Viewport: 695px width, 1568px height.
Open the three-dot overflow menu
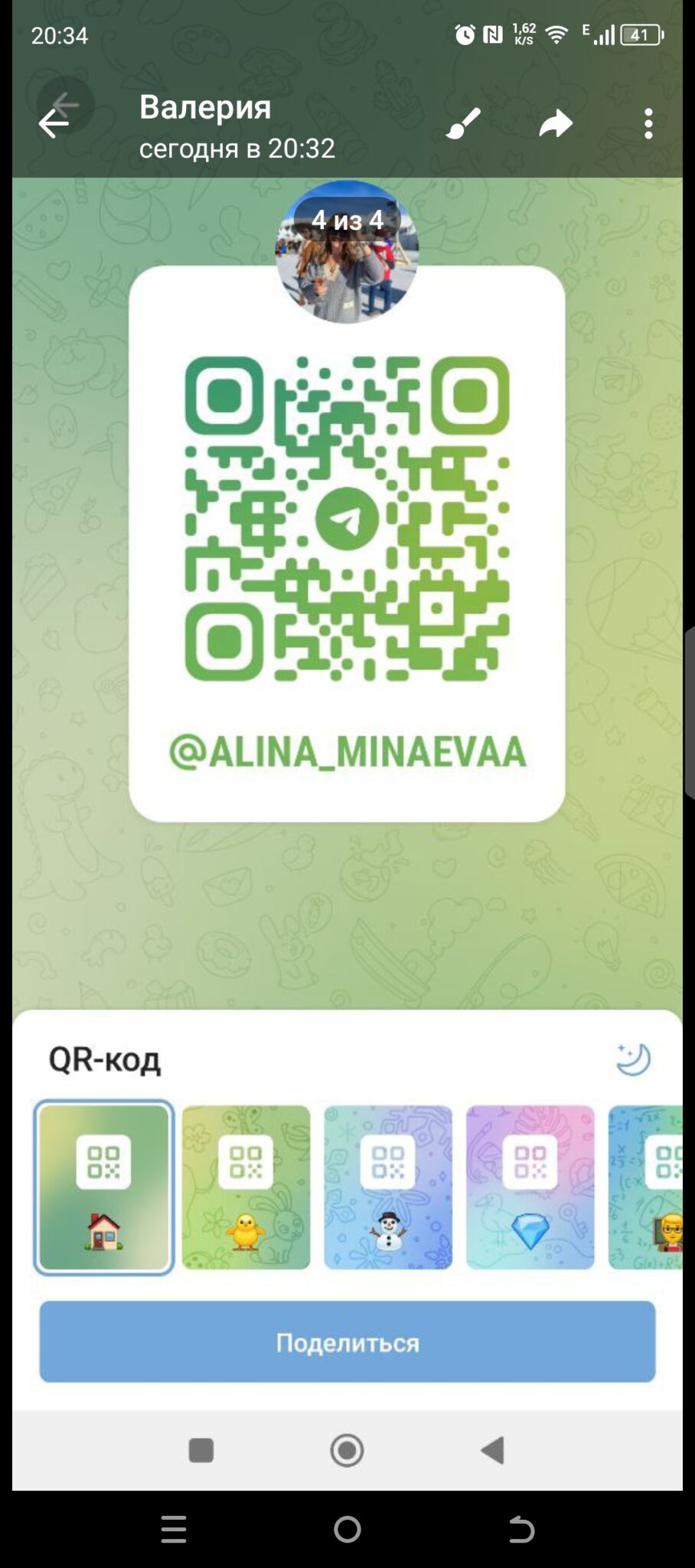point(648,123)
